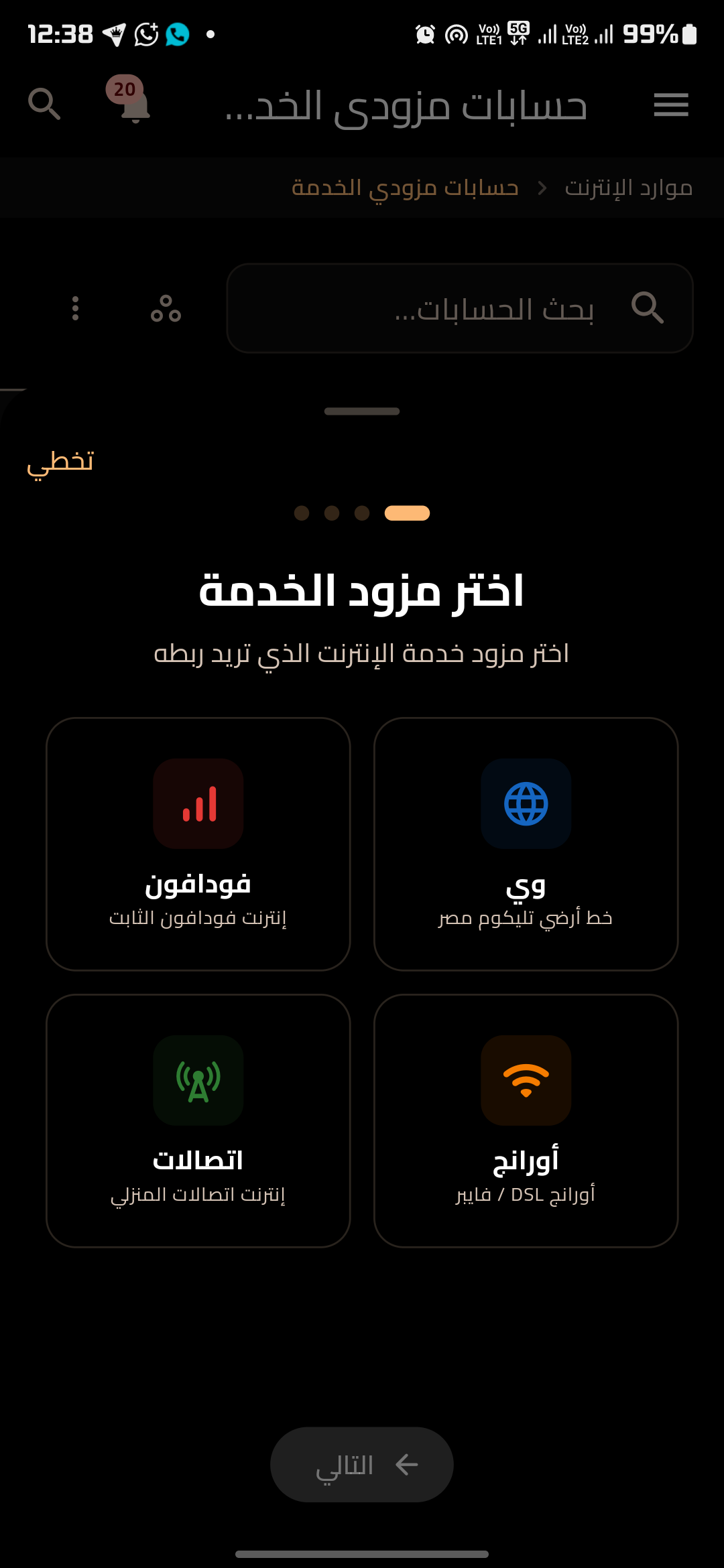Select the Orange DSL/Fiber Wi-Fi icon

(x=526, y=1080)
